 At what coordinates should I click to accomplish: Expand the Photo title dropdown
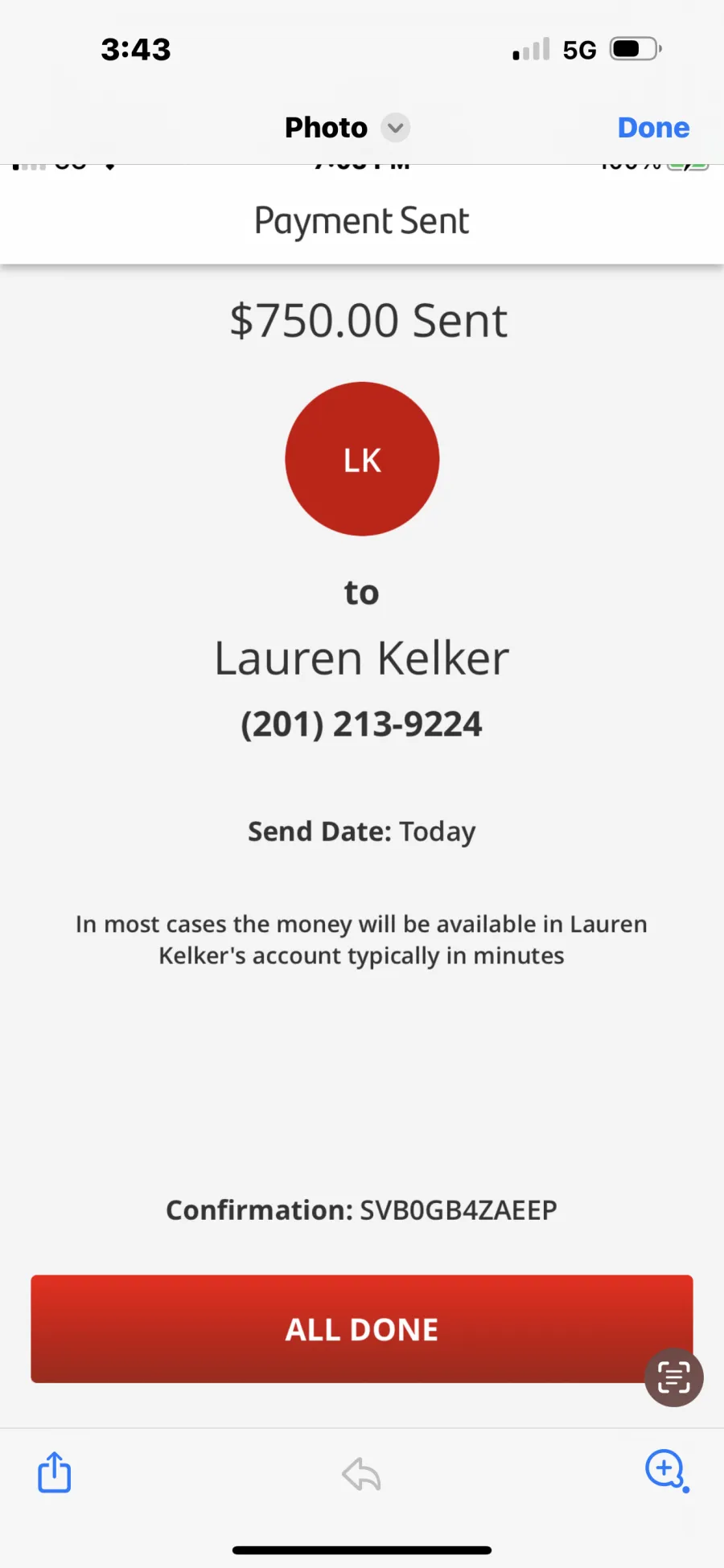coord(395,128)
